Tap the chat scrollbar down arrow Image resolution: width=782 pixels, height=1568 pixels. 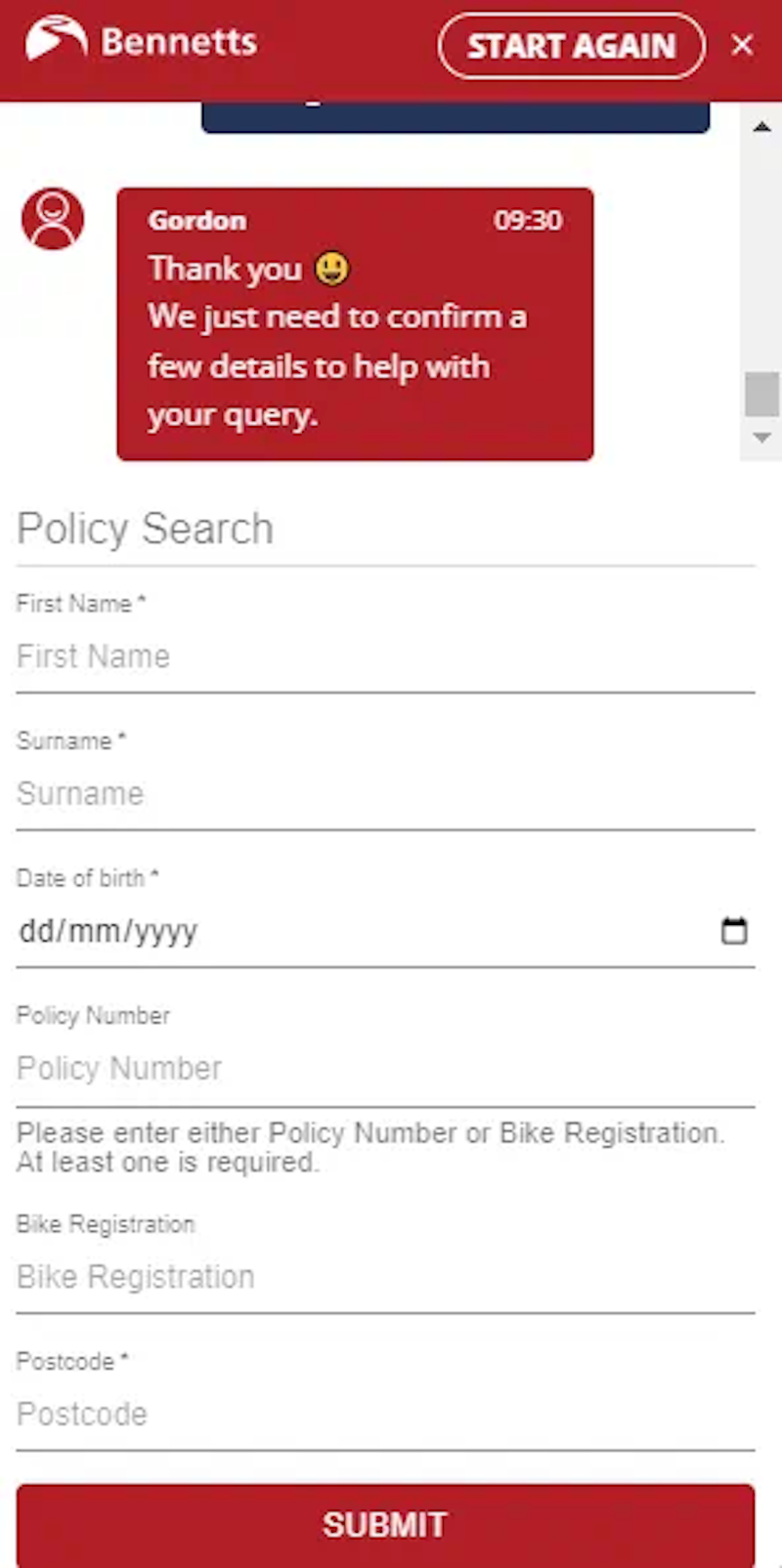tap(762, 439)
